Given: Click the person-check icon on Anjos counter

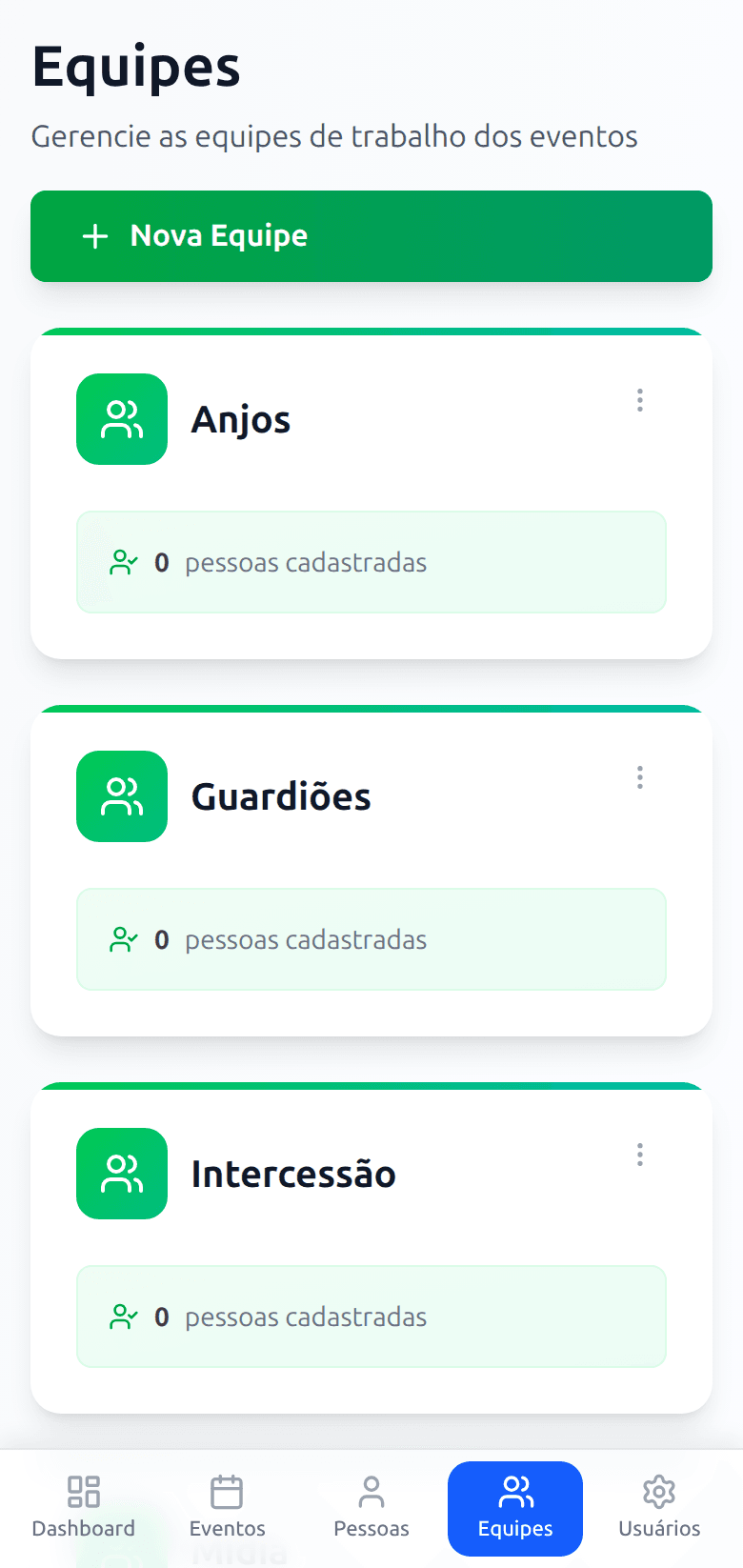Looking at the screenshot, I should tap(122, 562).
